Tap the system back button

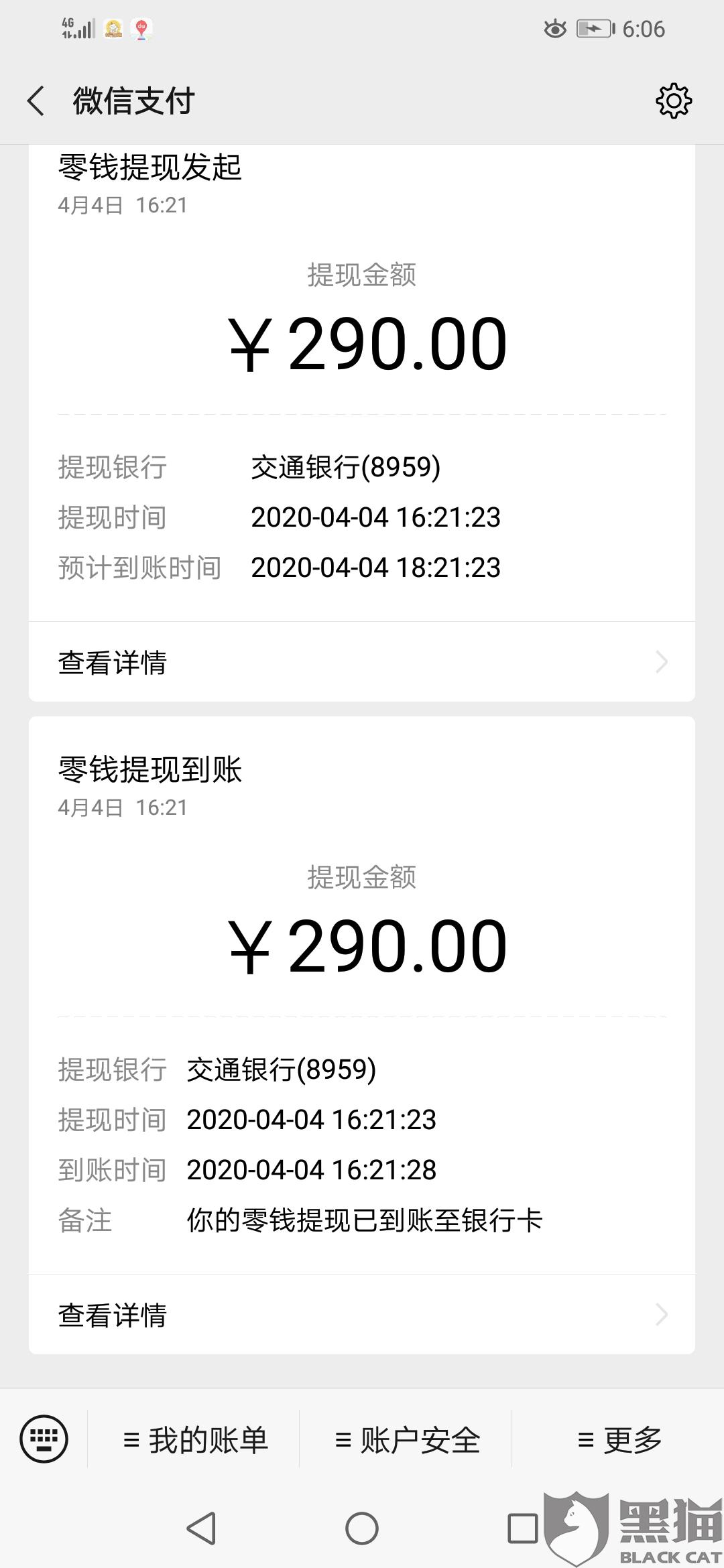tap(201, 1528)
